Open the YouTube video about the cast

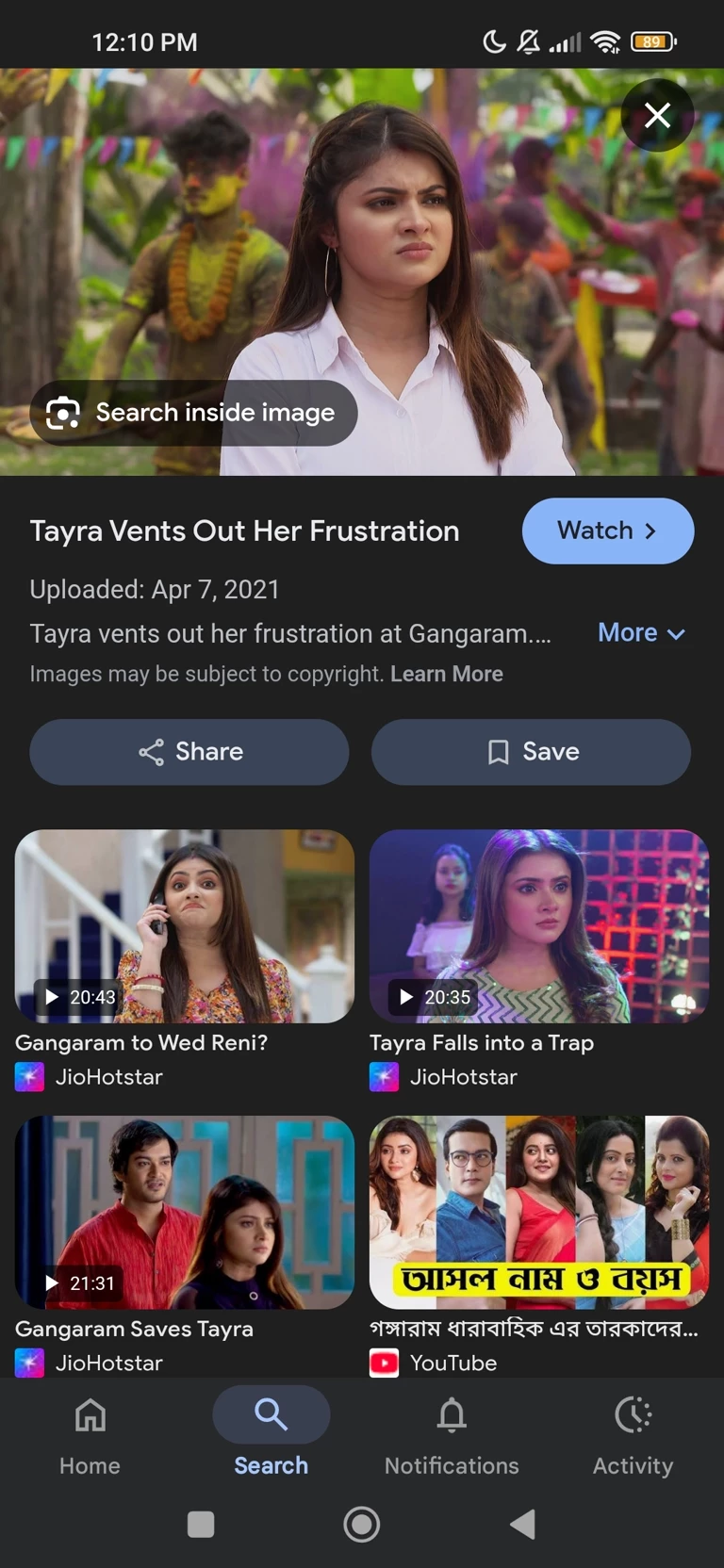pyautogui.click(x=538, y=1212)
